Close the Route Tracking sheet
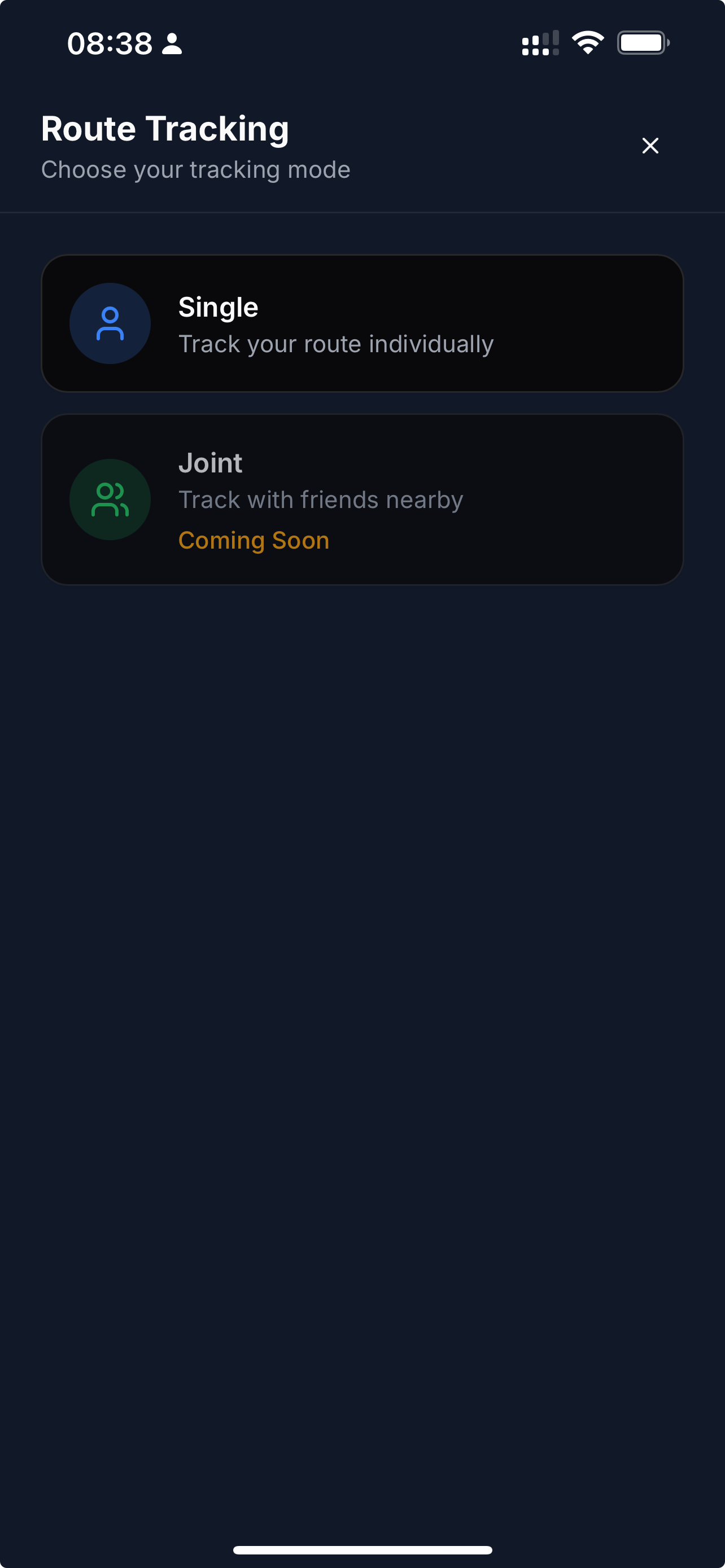The height and width of the screenshot is (1568, 725). [x=650, y=146]
